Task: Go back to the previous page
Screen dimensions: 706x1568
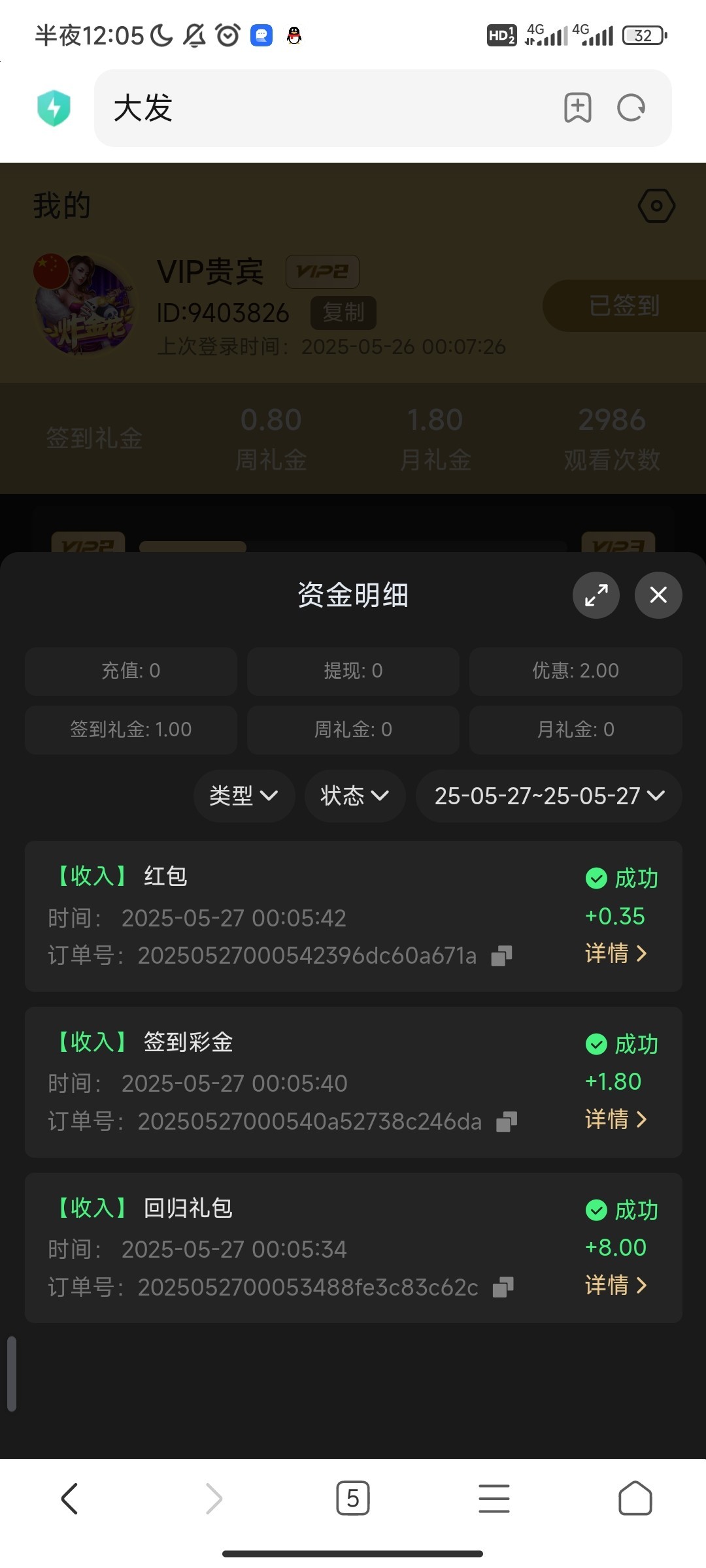Action: click(x=69, y=1499)
